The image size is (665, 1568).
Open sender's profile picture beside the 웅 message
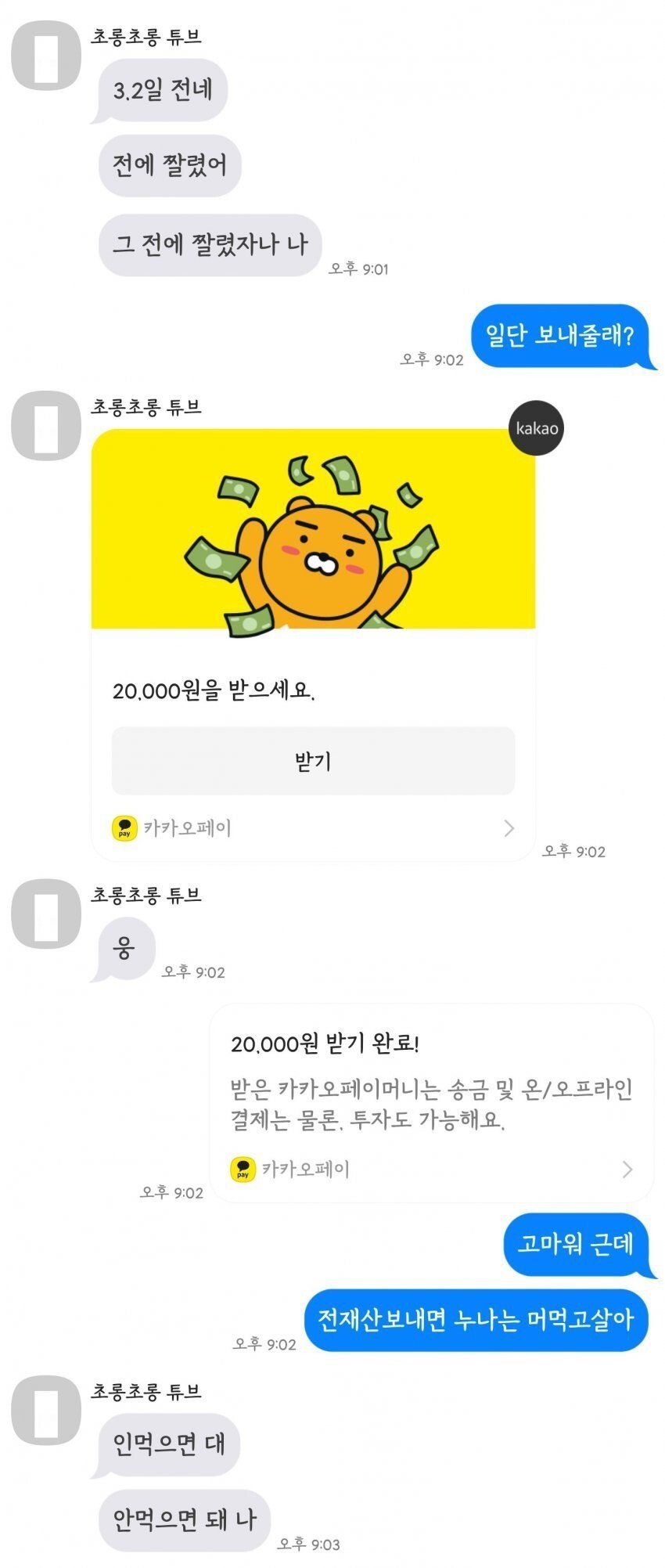coord(46,914)
